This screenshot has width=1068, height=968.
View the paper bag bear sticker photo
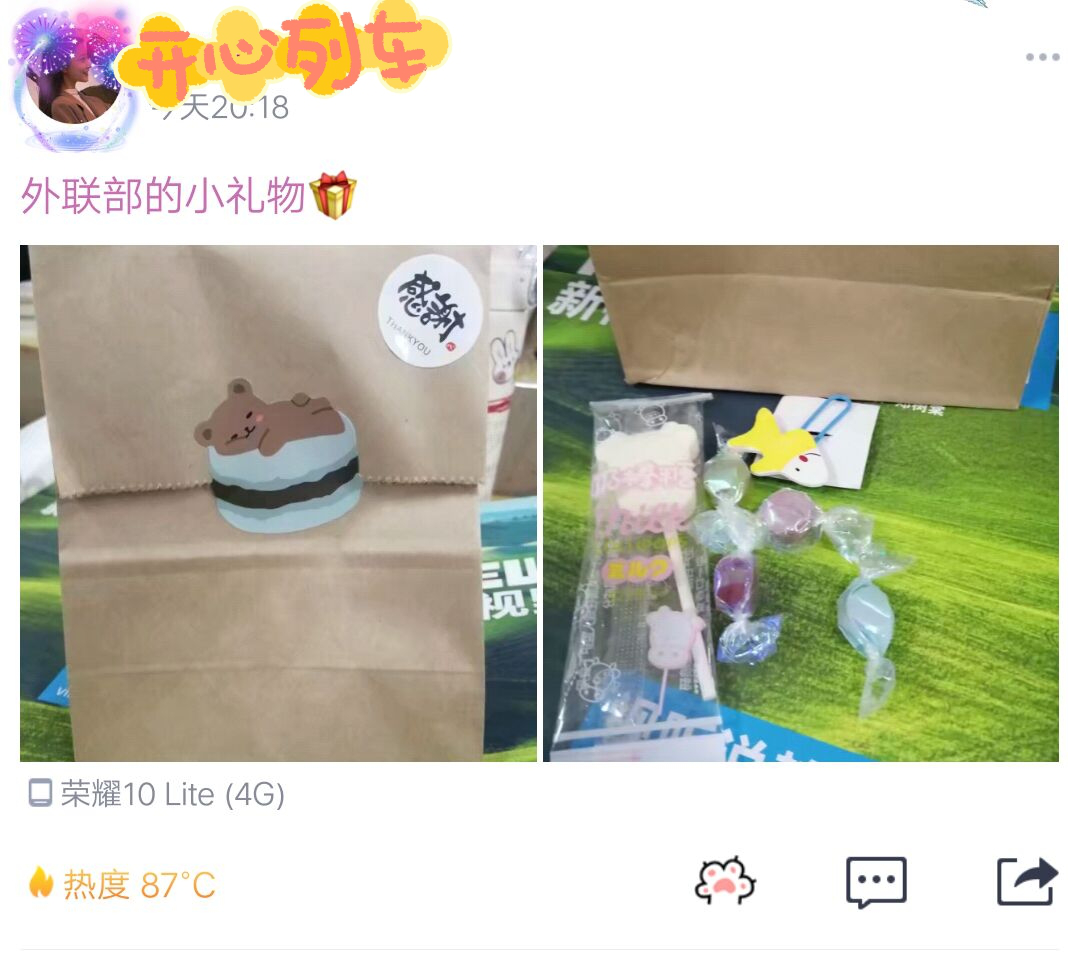[x=278, y=503]
